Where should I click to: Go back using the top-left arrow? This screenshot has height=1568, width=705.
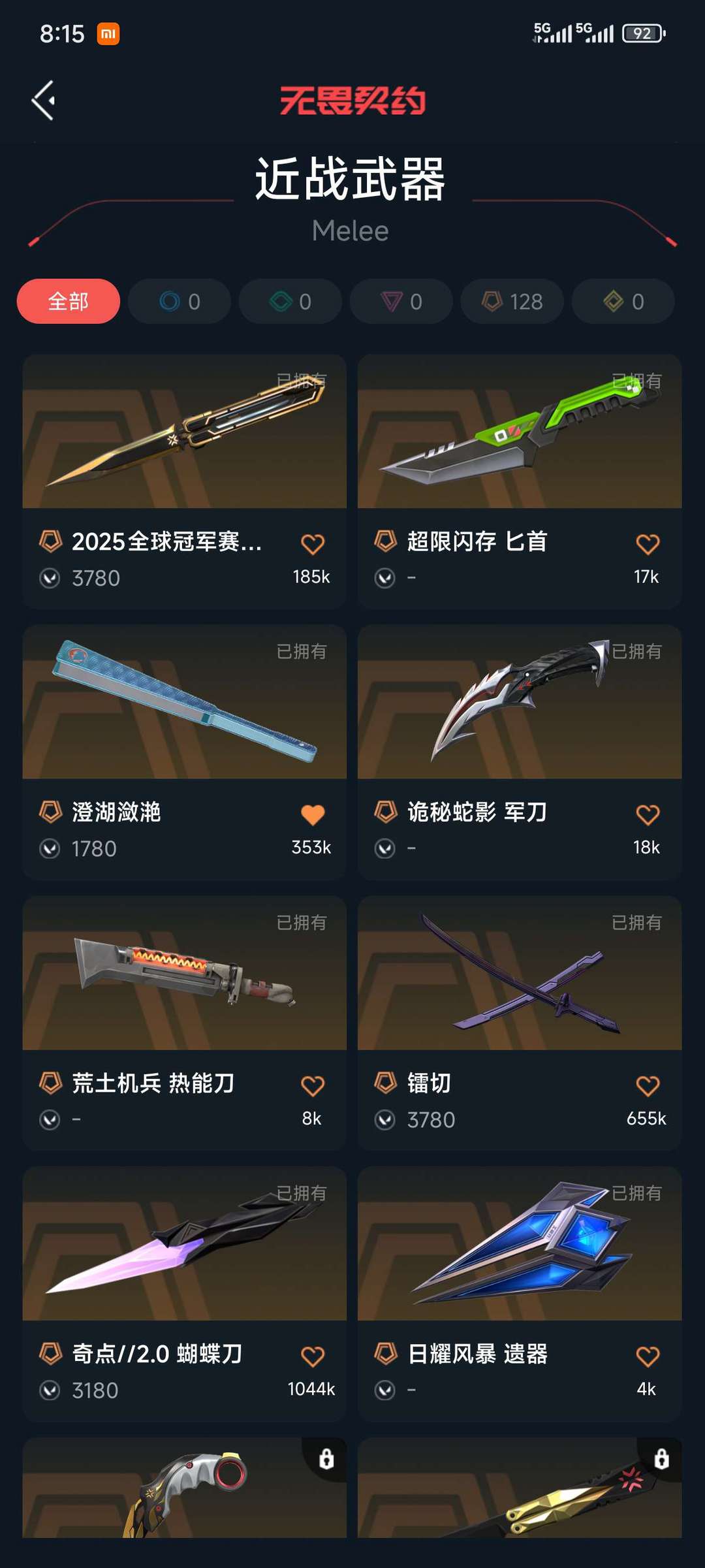(x=43, y=101)
